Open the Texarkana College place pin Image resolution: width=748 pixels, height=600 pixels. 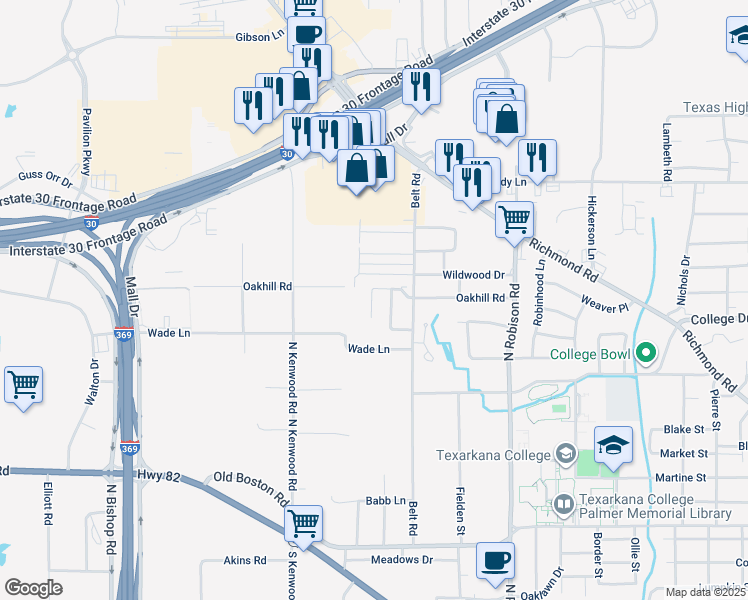click(568, 455)
